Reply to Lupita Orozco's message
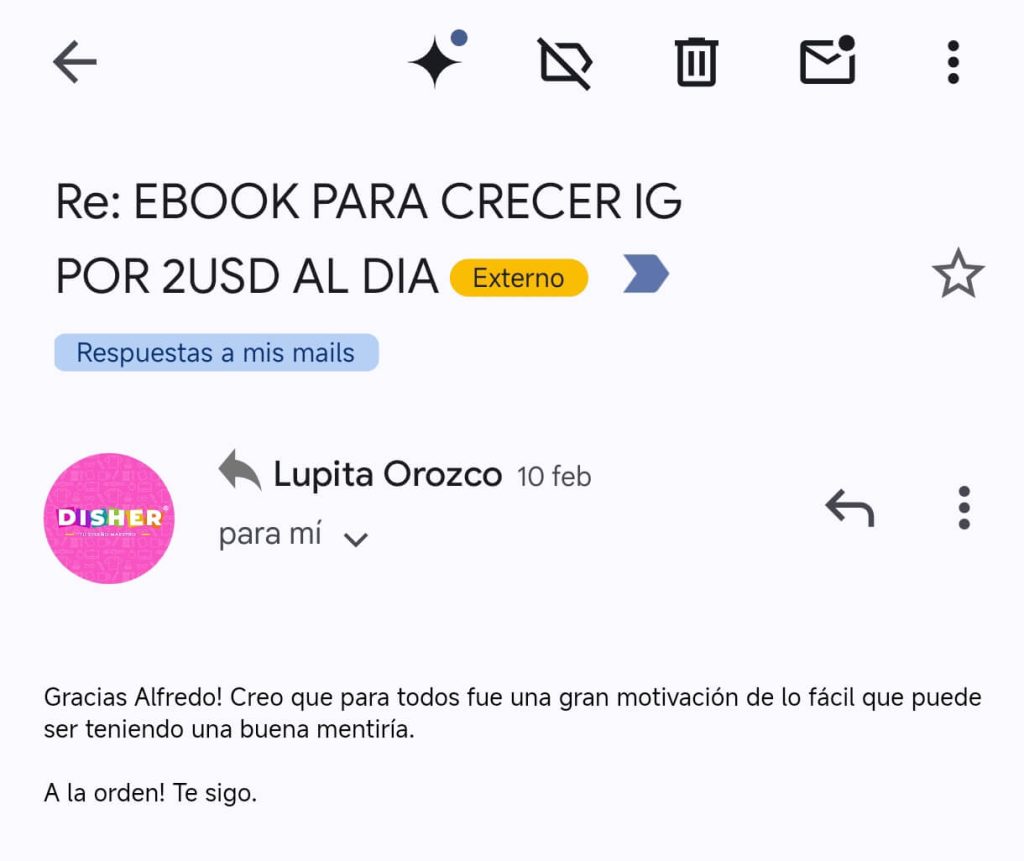The height and width of the screenshot is (861, 1024). click(x=850, y=508)
